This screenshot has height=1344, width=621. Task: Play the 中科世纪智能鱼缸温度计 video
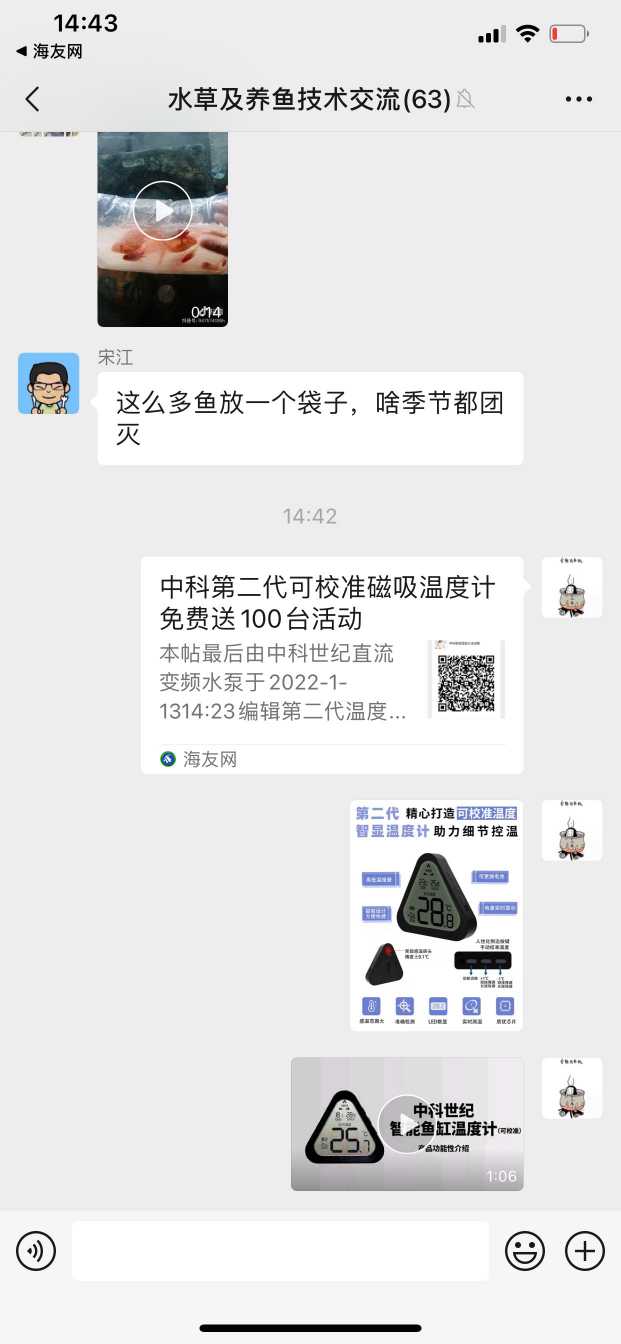[406, 1123]
